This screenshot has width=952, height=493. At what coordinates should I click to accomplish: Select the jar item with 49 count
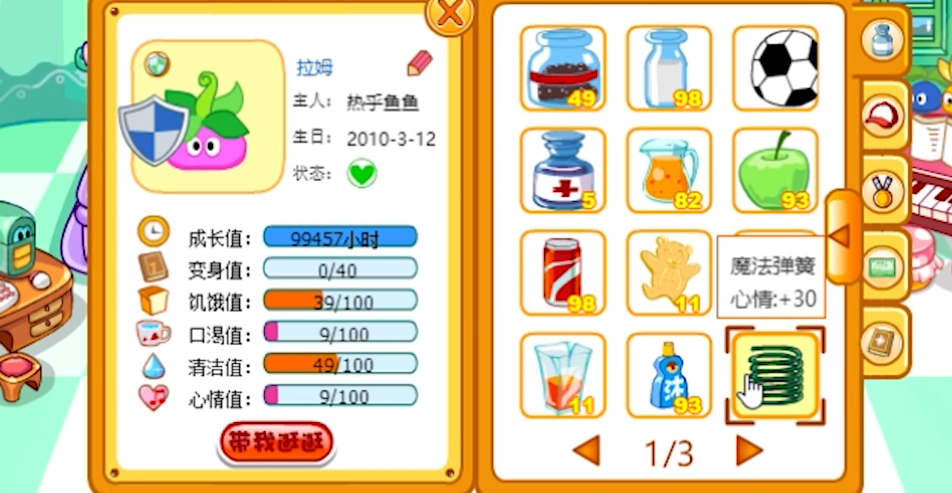[562, 68]
